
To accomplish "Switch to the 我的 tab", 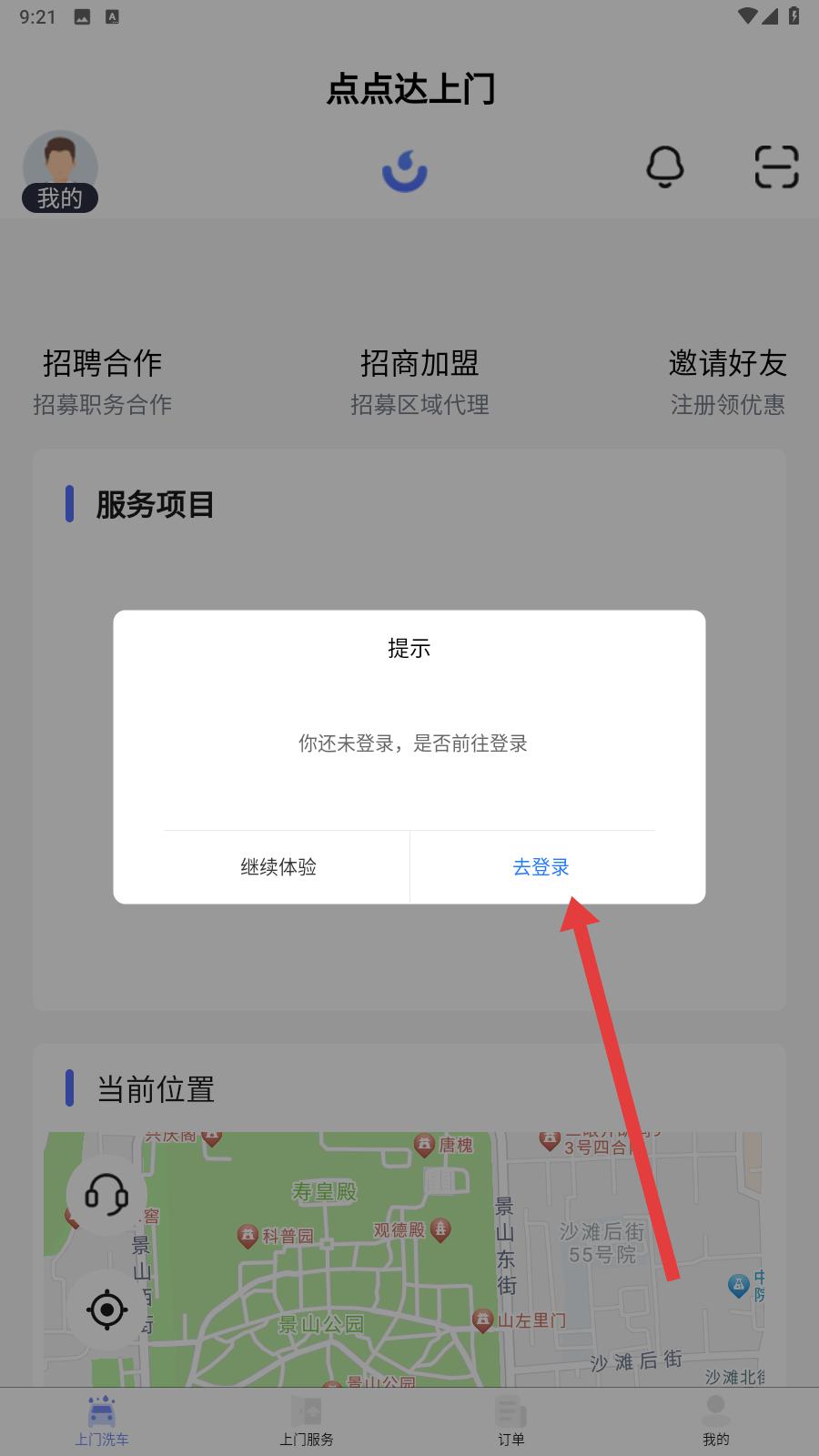I will pyautogui.click(x=716, y=1421).
